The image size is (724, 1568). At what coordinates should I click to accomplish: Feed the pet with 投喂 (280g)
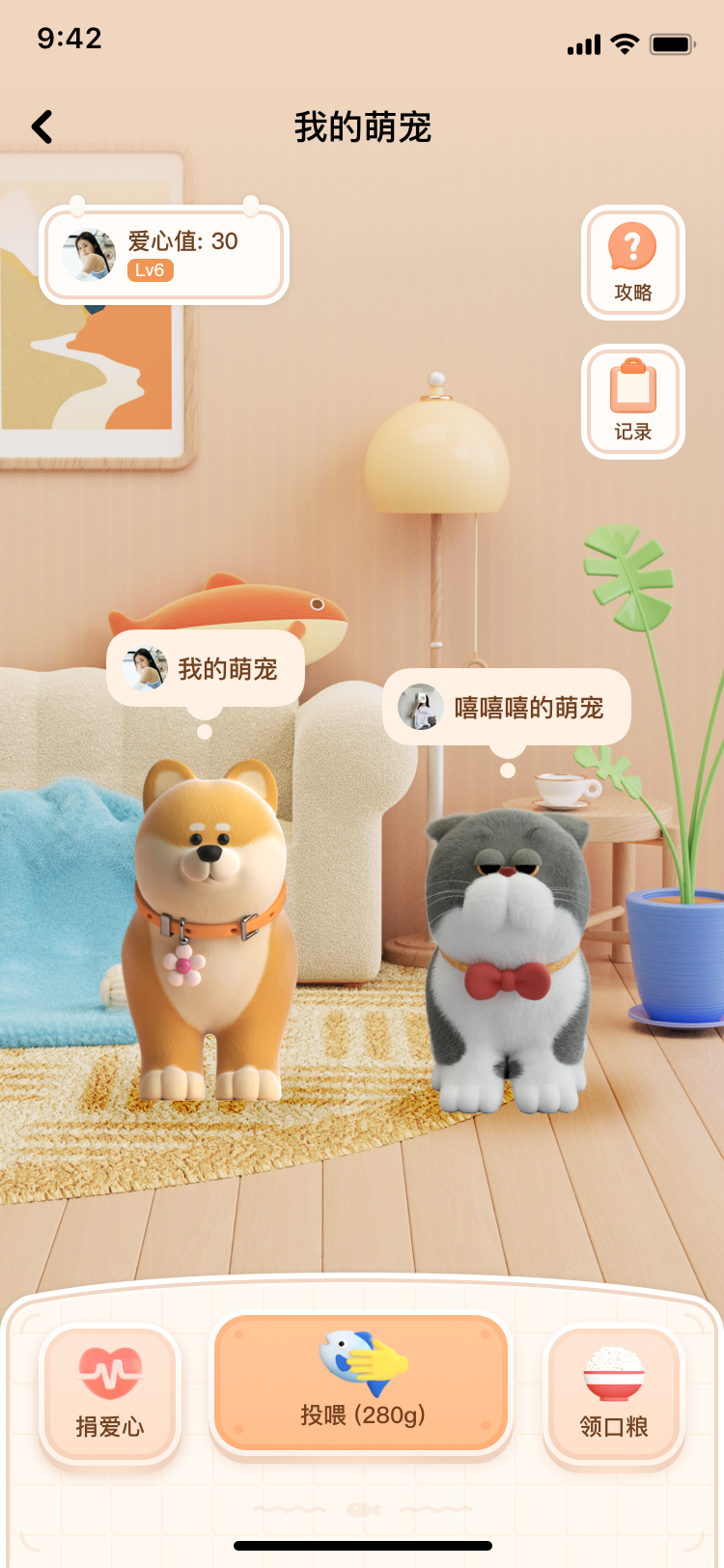click(x=361, y=1384)
